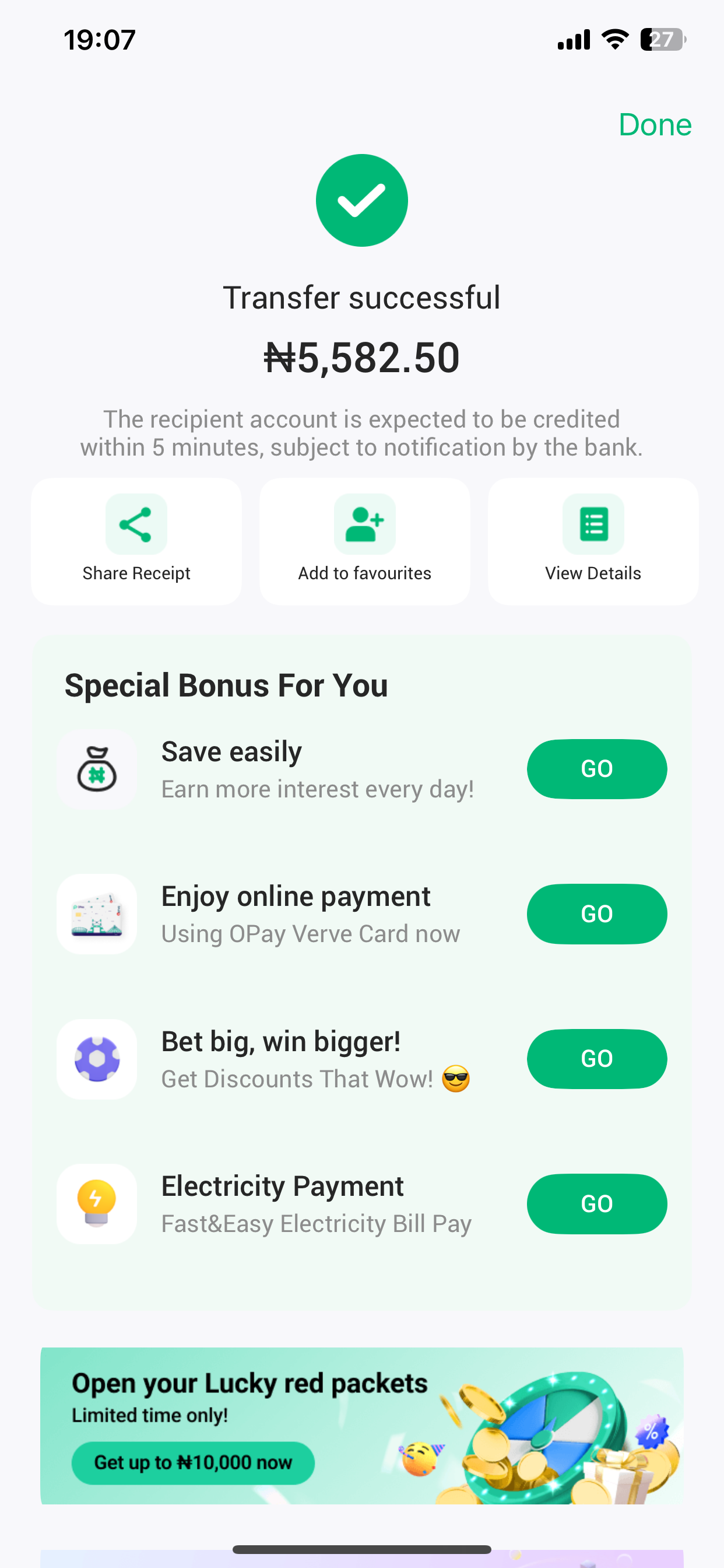724x1568 pixels.
Task: Tap Done to close the transfer screen
Action: tap(655, 125)
